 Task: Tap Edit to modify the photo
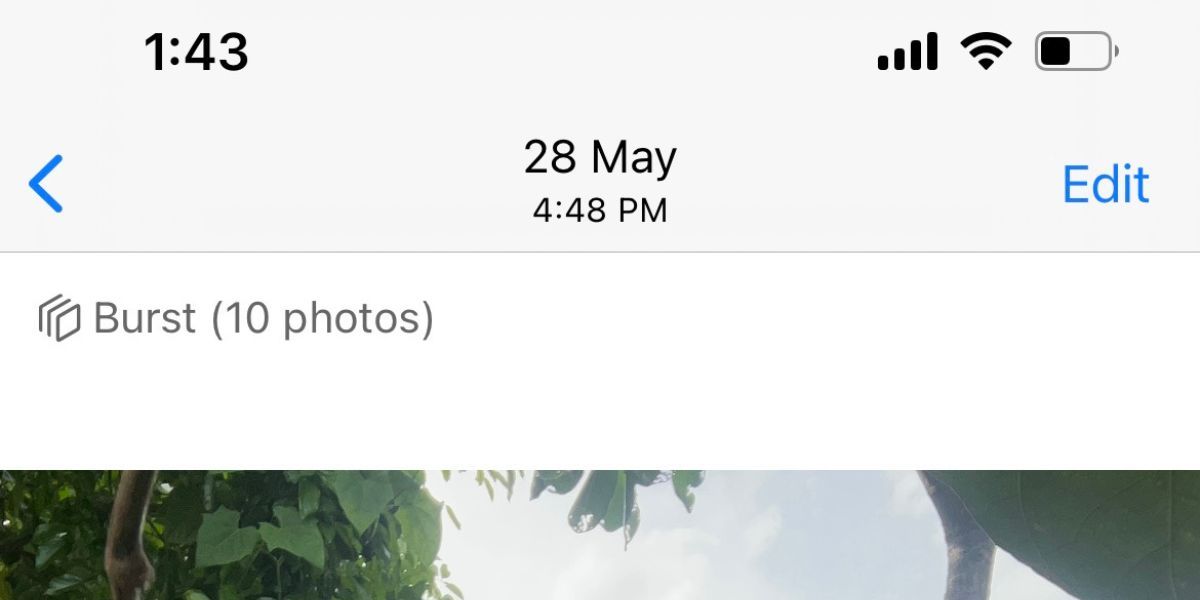point(1105,184)
